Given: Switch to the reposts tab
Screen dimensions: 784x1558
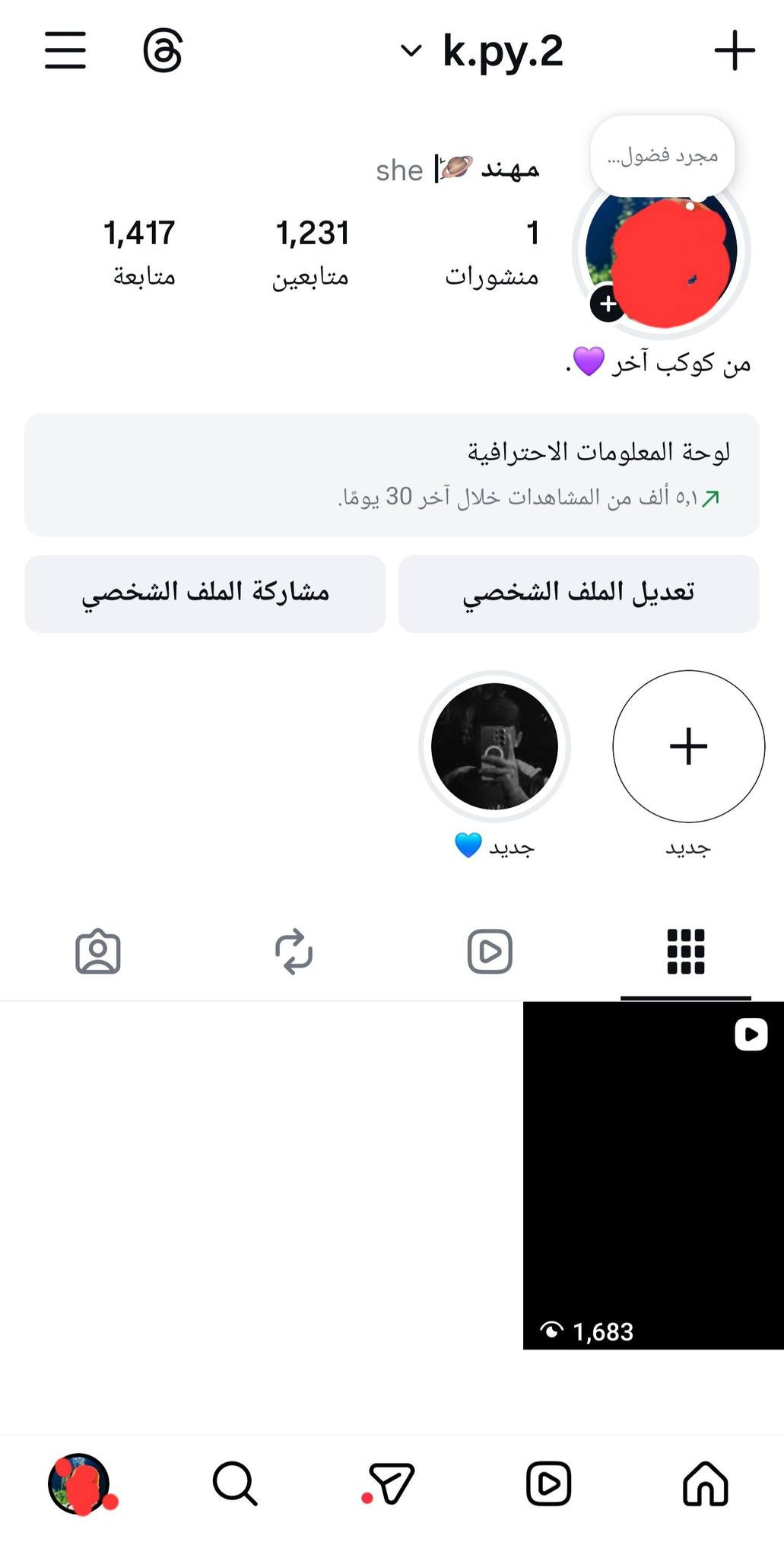Looking at the screenshot, I should 294,951.
